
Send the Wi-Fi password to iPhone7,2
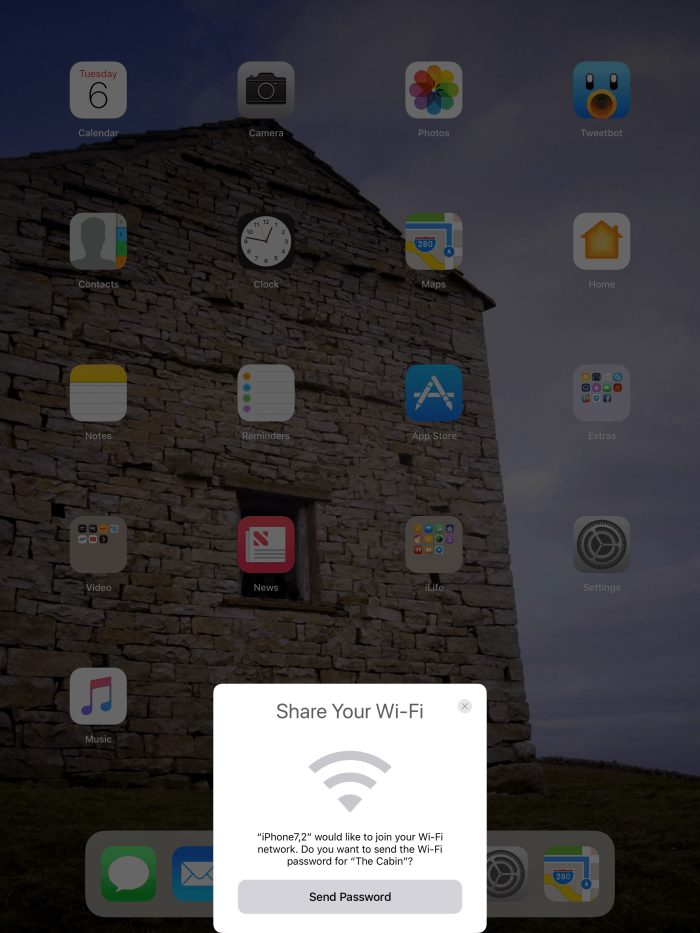tap(349, 896)
